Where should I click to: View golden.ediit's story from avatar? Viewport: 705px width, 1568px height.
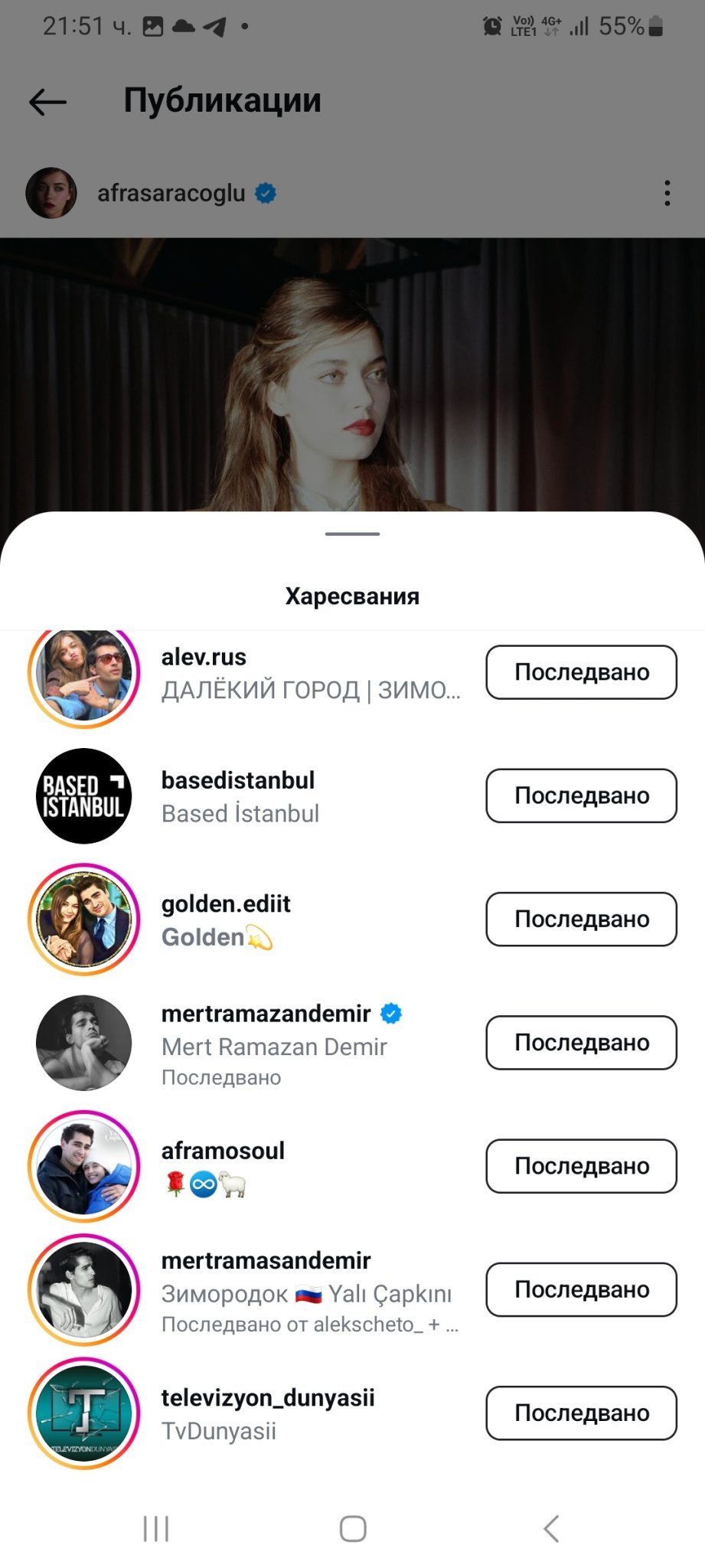[84, 919]
